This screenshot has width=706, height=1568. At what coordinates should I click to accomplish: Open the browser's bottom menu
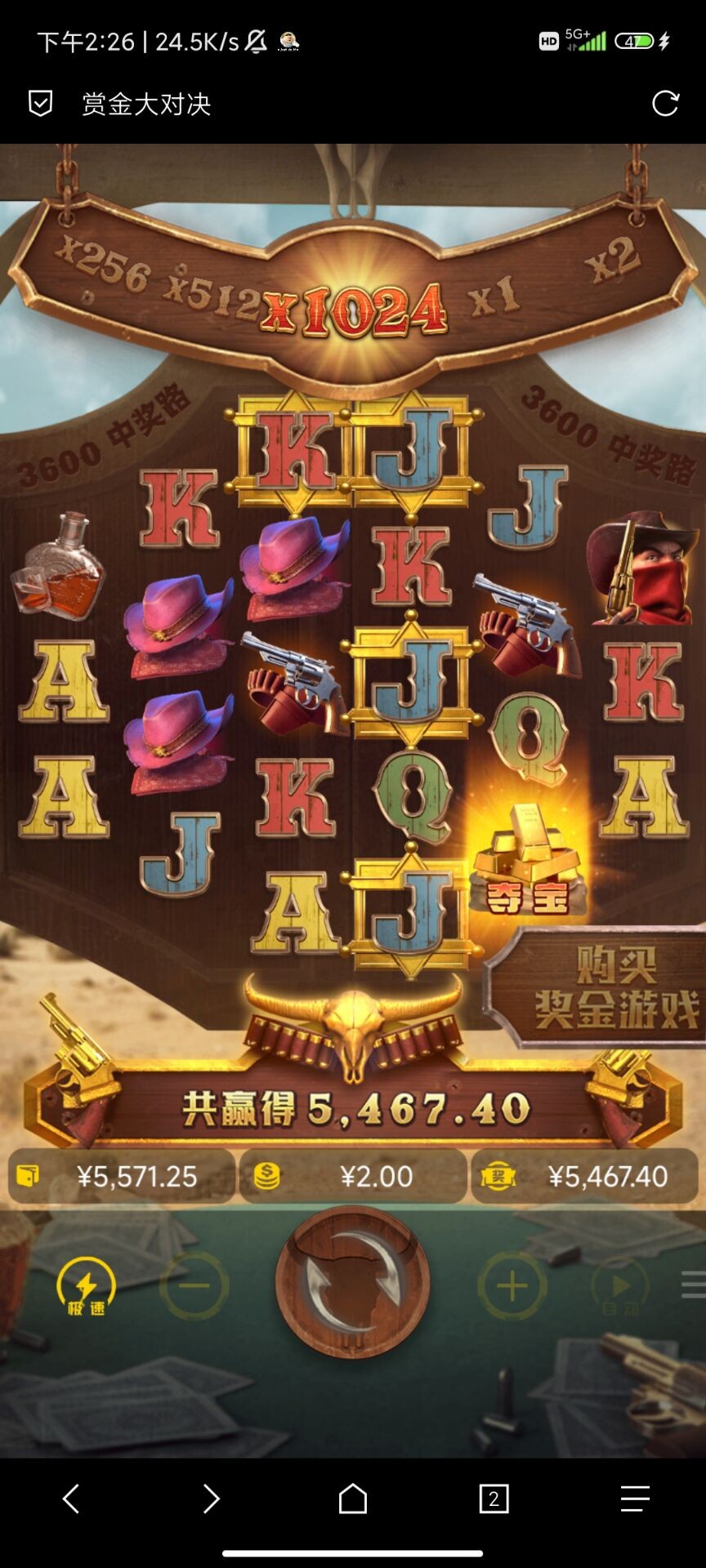click(635, 1499)
